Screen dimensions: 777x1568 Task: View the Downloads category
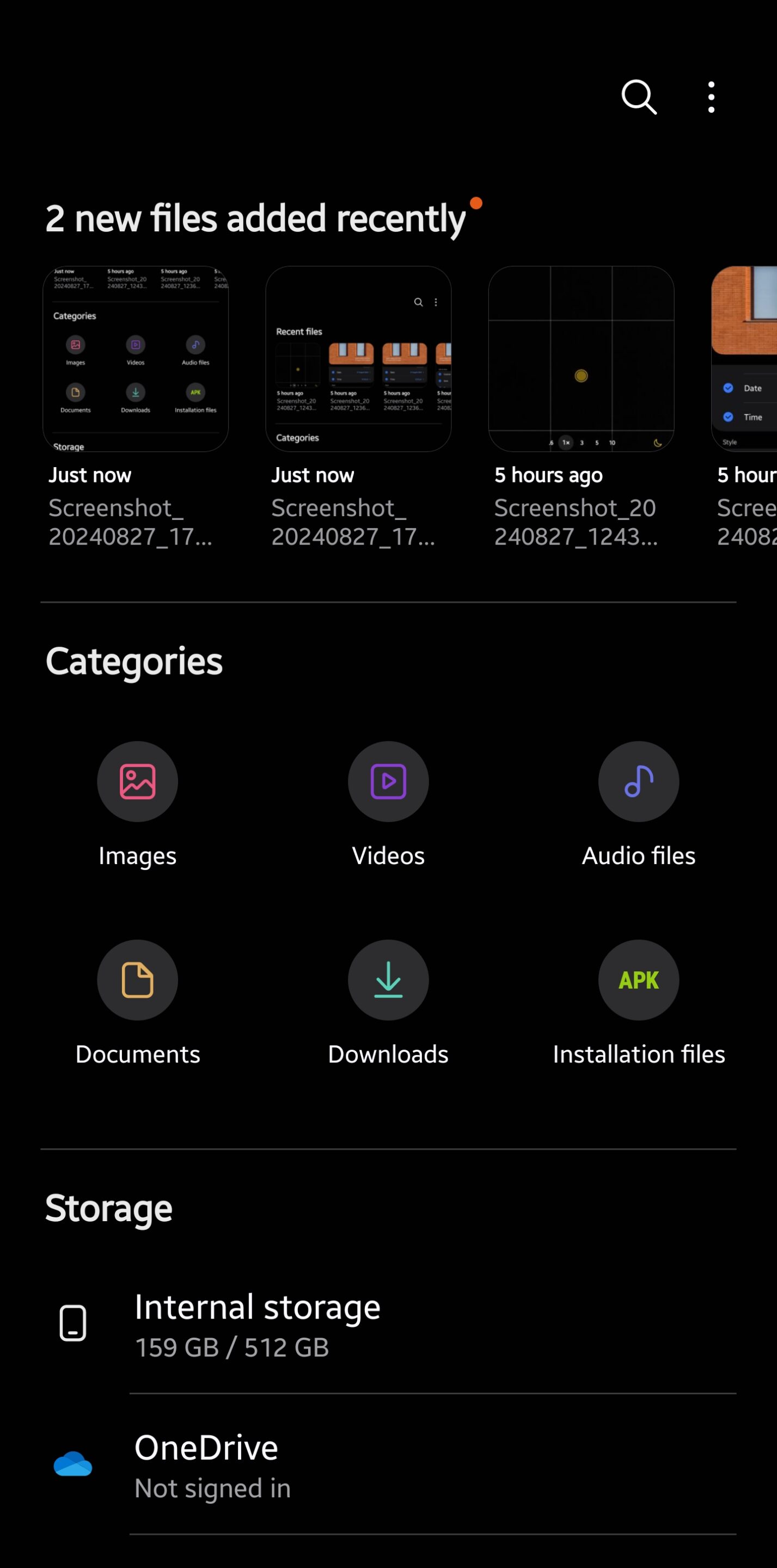389,1003
